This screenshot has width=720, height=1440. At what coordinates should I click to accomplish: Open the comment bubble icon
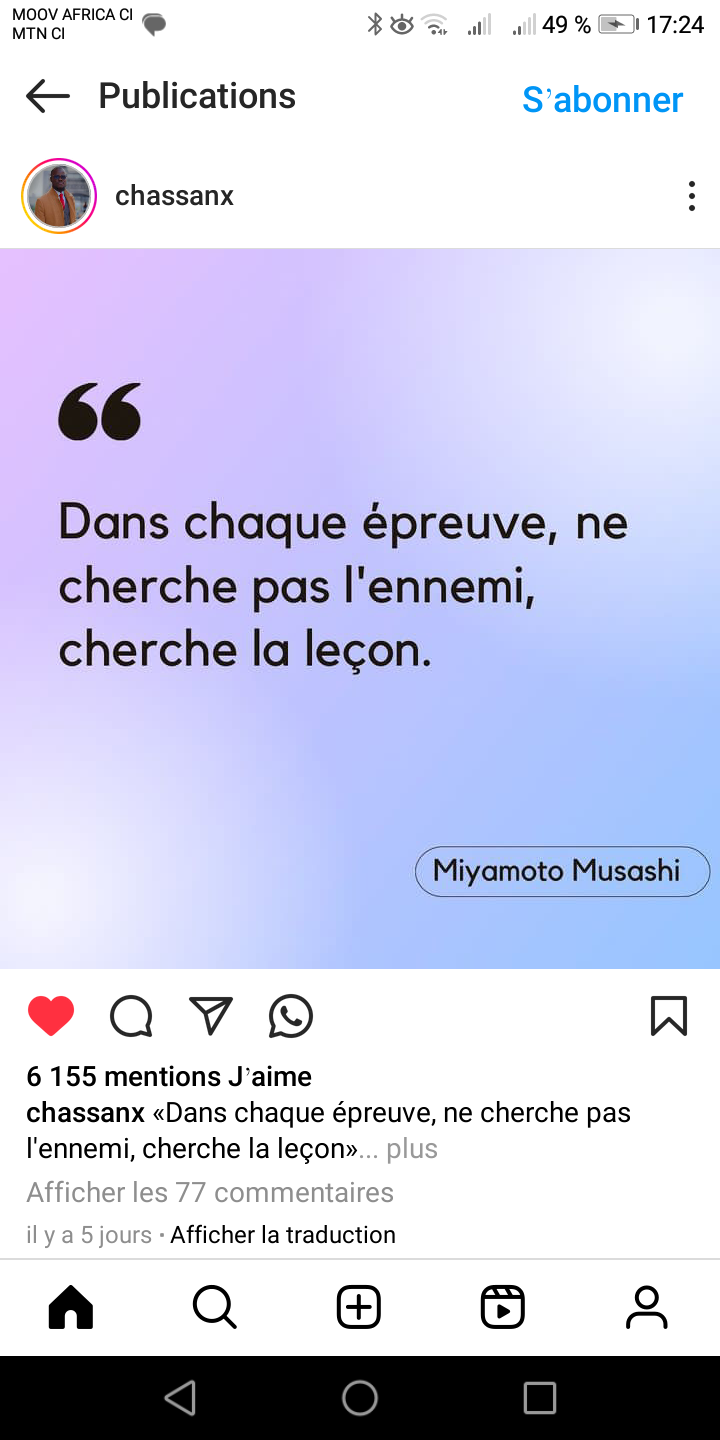pos(131,1016)
